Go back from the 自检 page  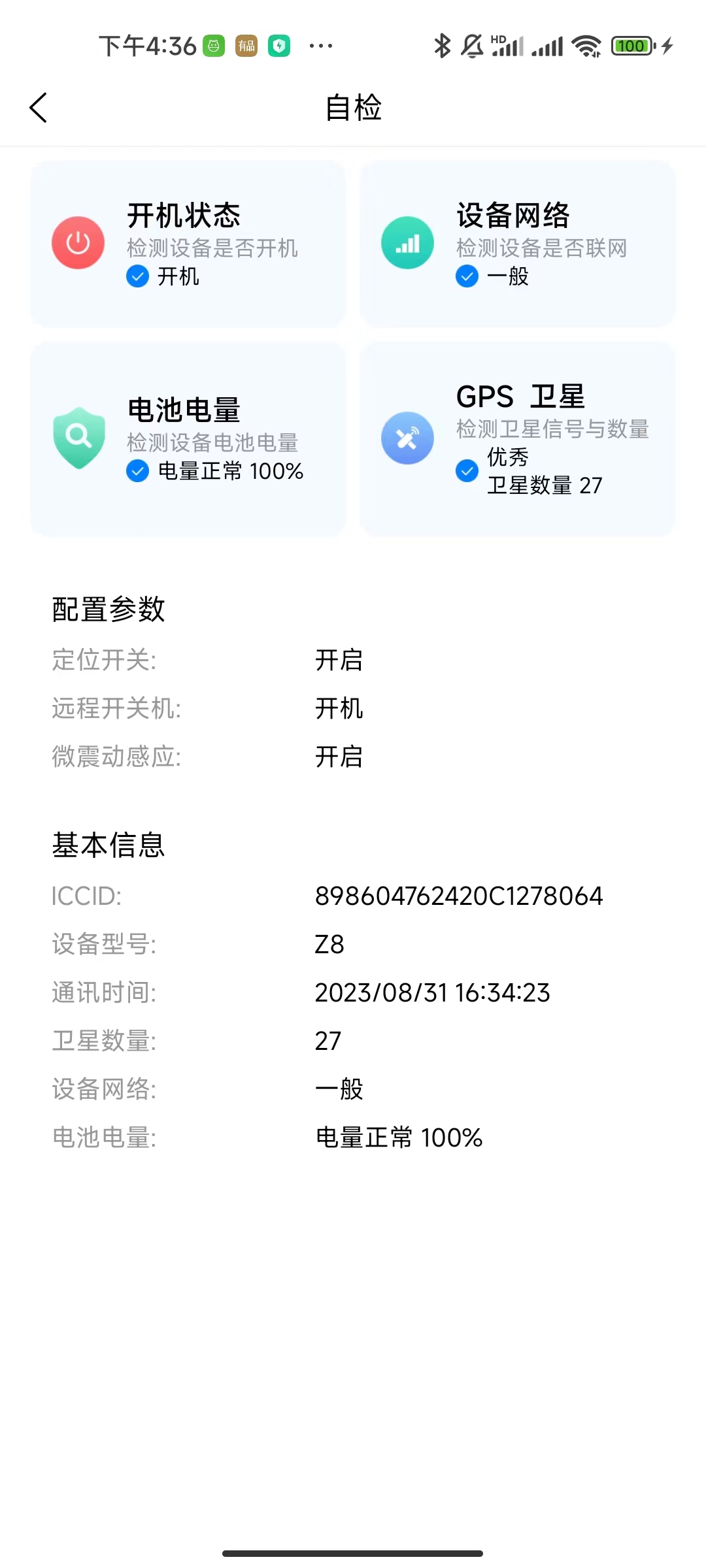[x=39, y=108]
